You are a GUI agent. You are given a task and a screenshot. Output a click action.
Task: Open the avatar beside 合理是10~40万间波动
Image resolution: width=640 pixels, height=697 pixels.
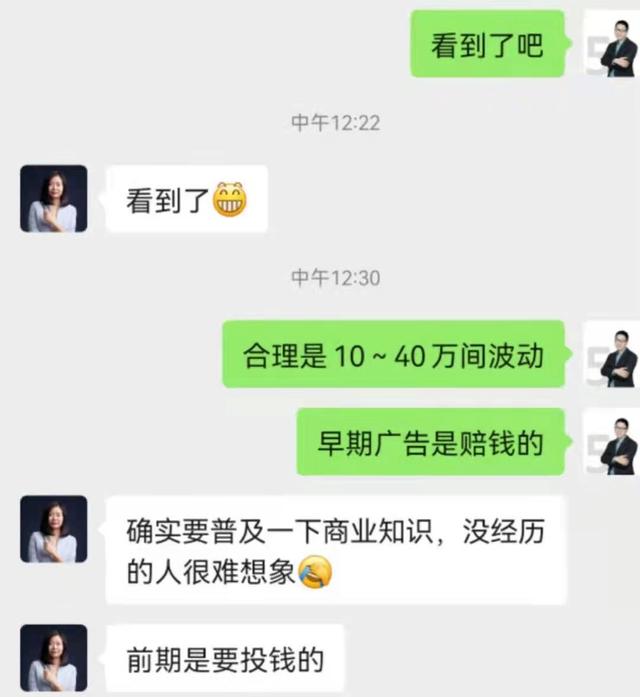click(610, 354)
